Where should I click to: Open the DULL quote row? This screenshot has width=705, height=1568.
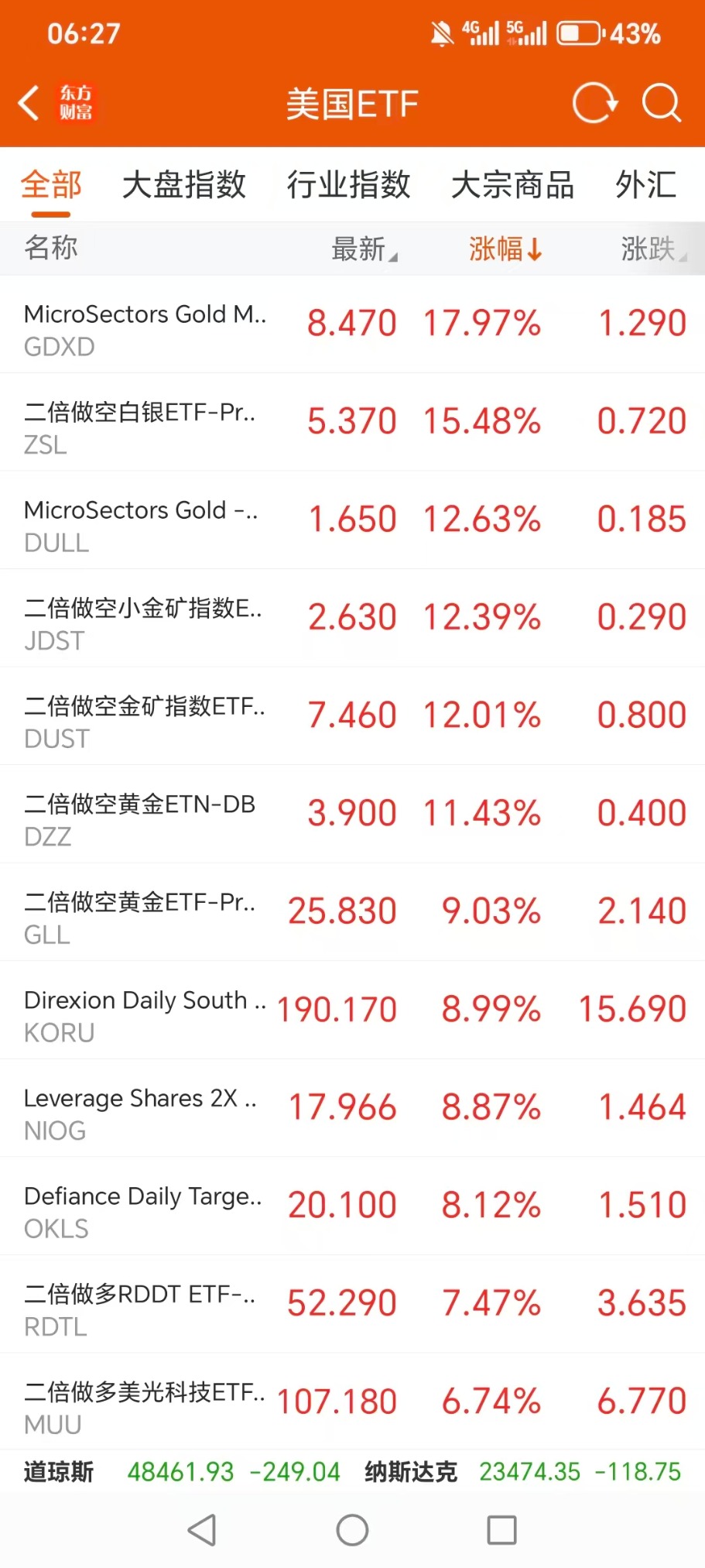[352, 520]
